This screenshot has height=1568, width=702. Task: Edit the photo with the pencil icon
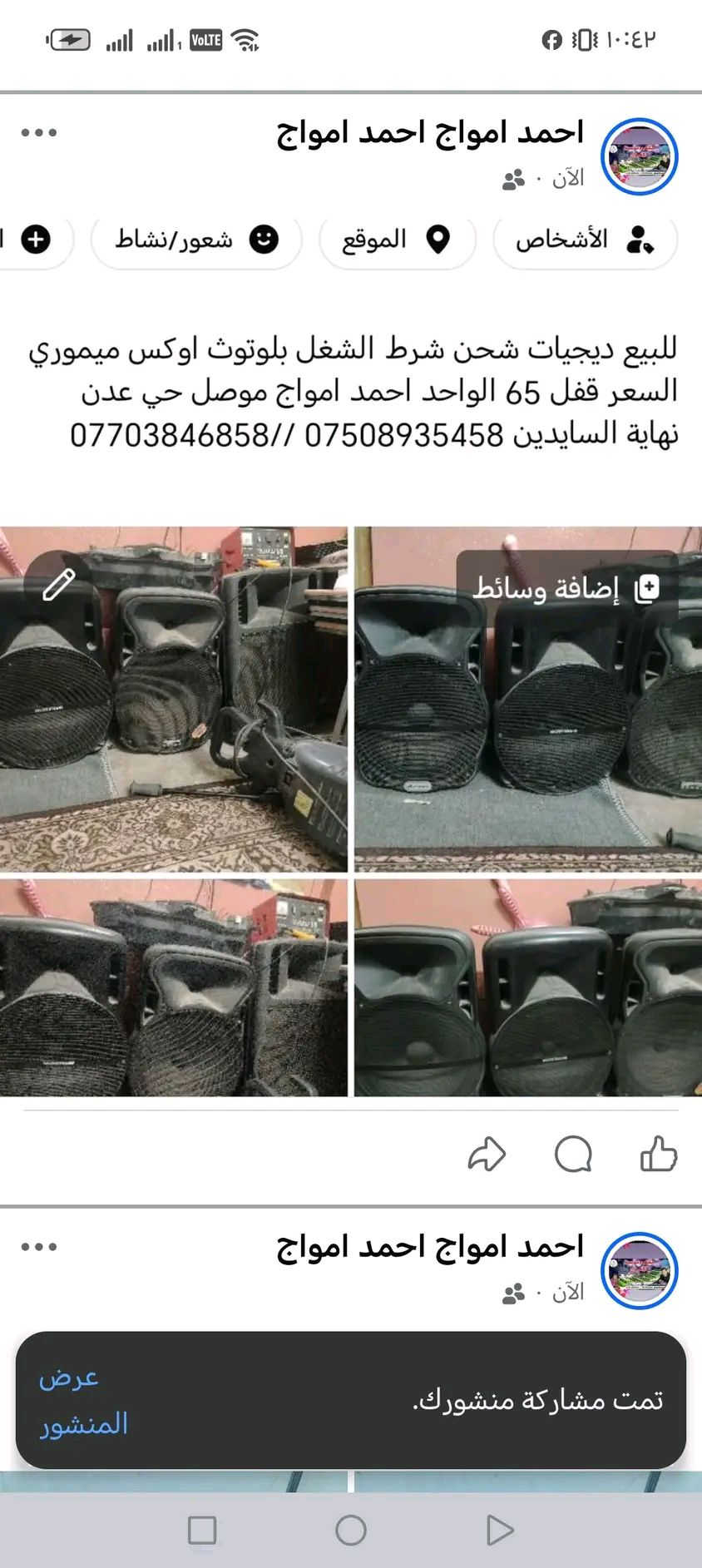coord(58,585)
